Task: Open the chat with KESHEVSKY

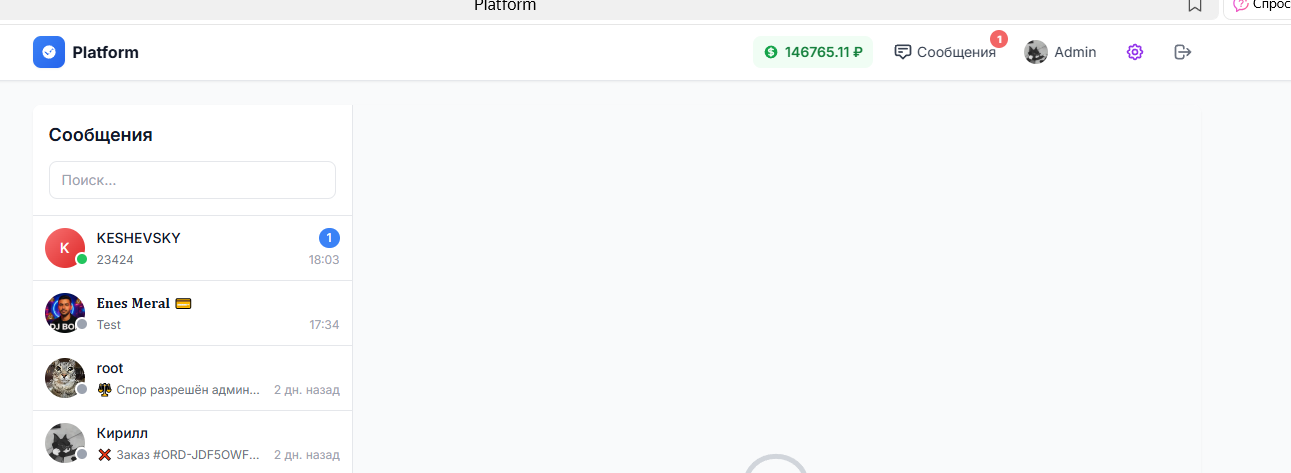Action: (192, 248)
